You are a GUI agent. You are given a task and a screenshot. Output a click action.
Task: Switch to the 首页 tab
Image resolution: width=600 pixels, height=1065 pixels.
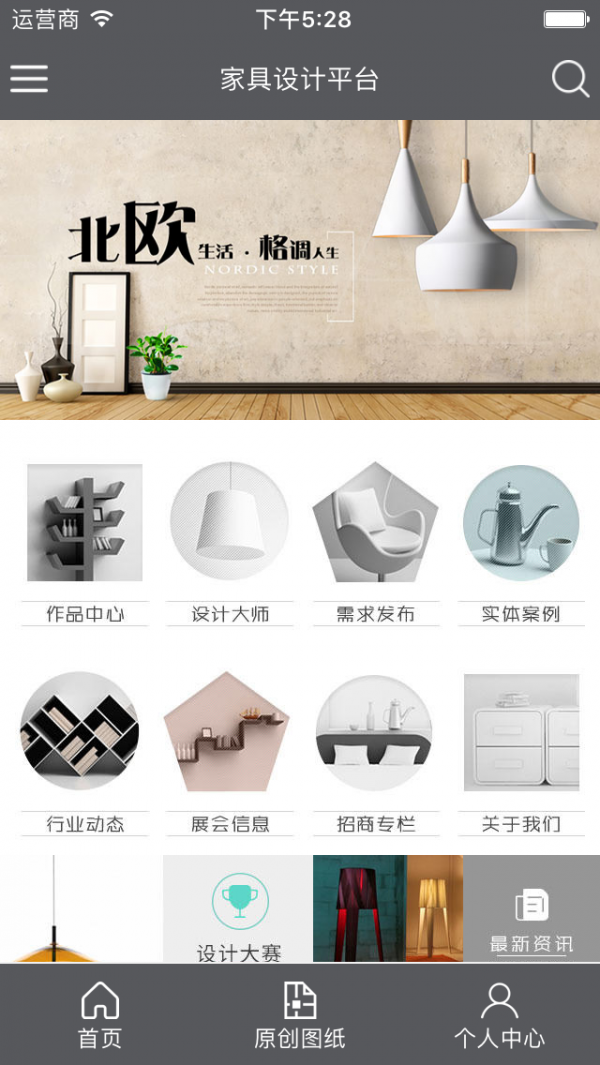tap(100, 1015)
